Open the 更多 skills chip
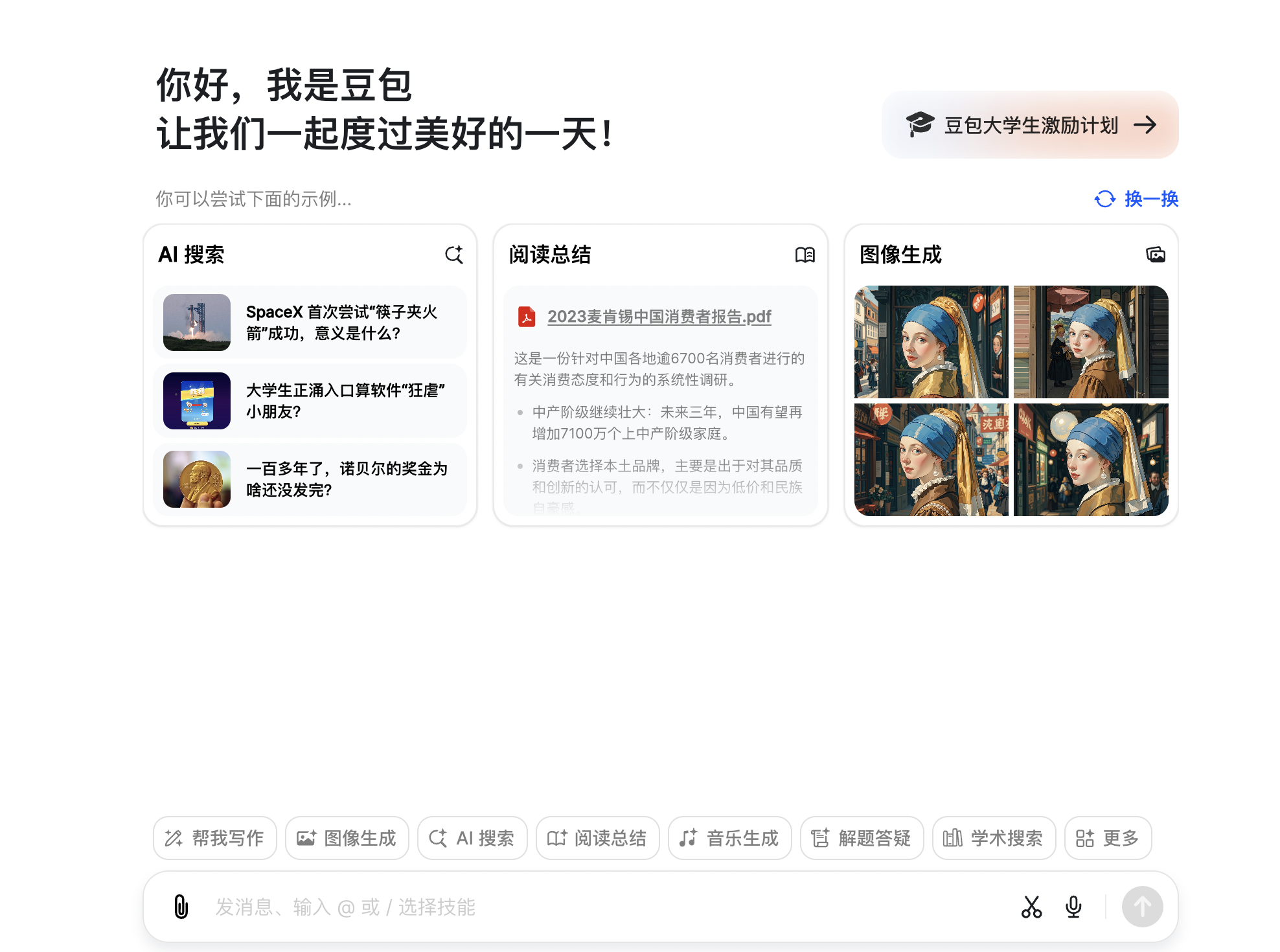Viewport: 1280px width, 952px height. pos(1108,838)
